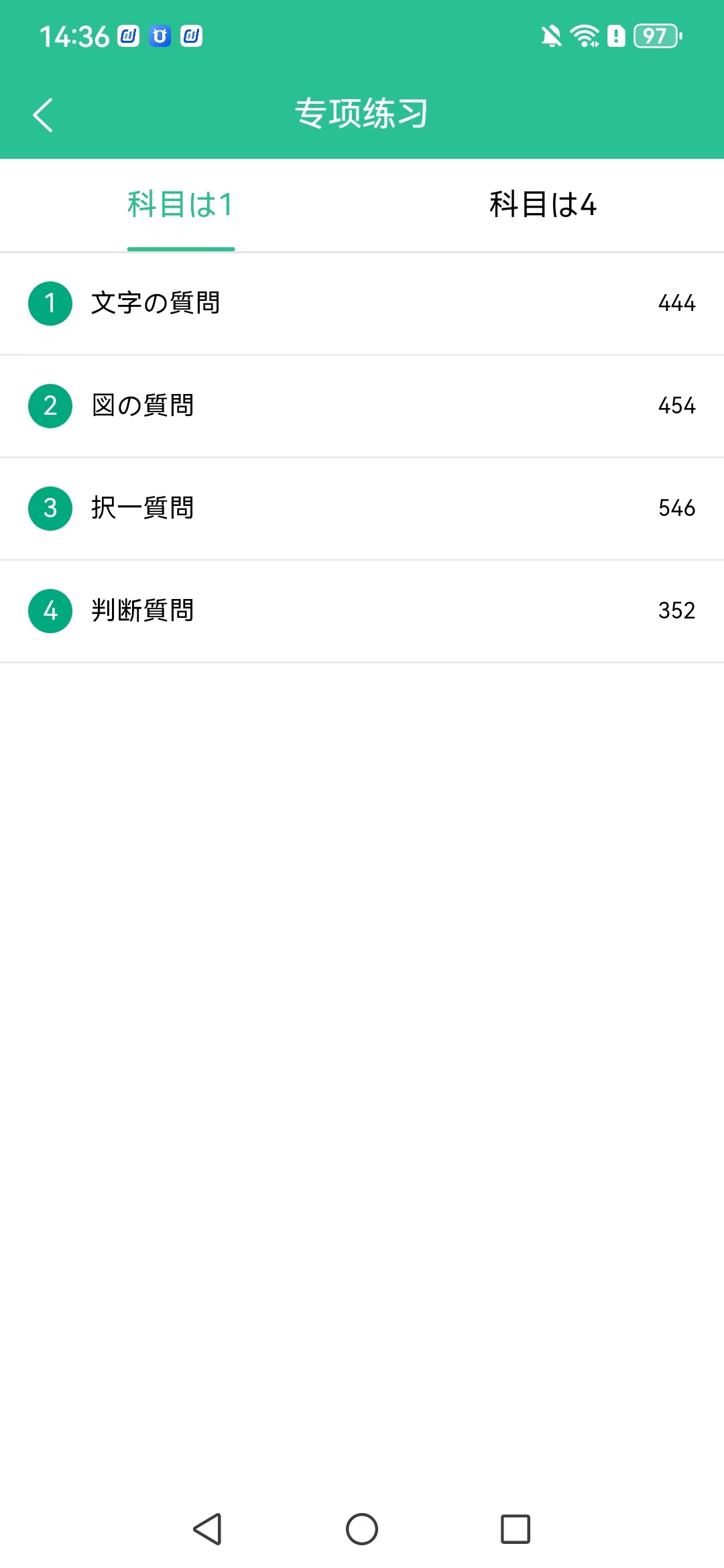Tap the numbered circle 2 beside 図の質問
This screenshot has width=724, height=1568.
click(x=50, y=405)
